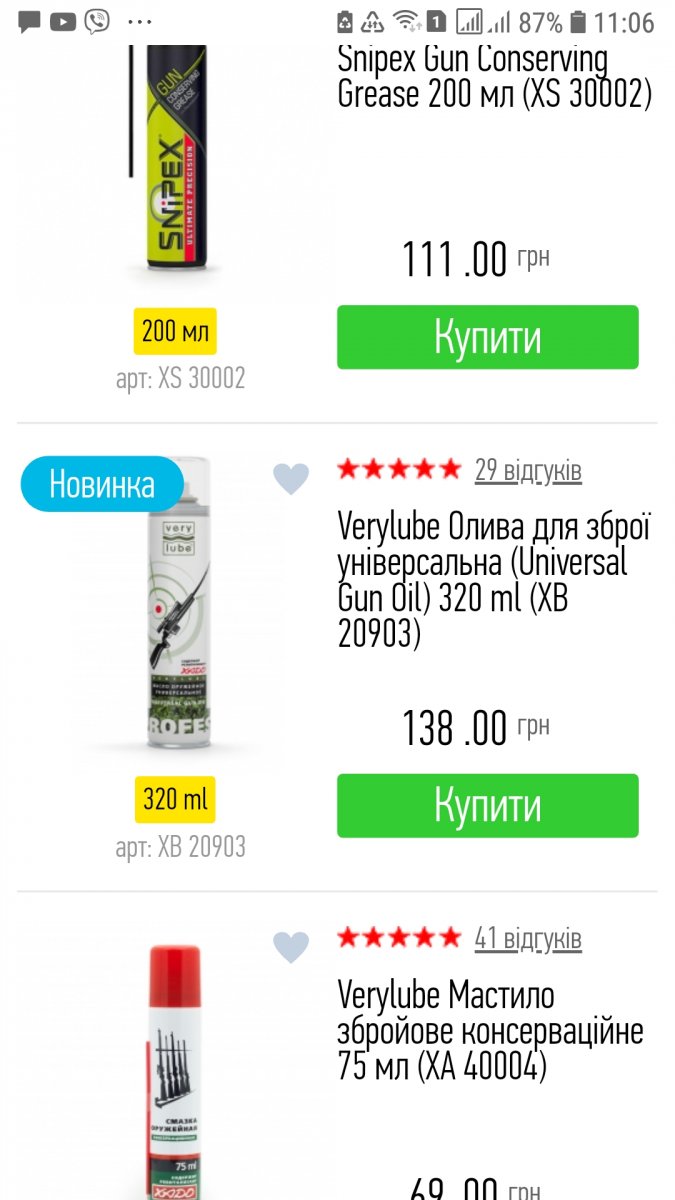Open the Verylube 75 мл grease product image
The width and height of the screenshot is (675, 1200).
coord(174,1070)
